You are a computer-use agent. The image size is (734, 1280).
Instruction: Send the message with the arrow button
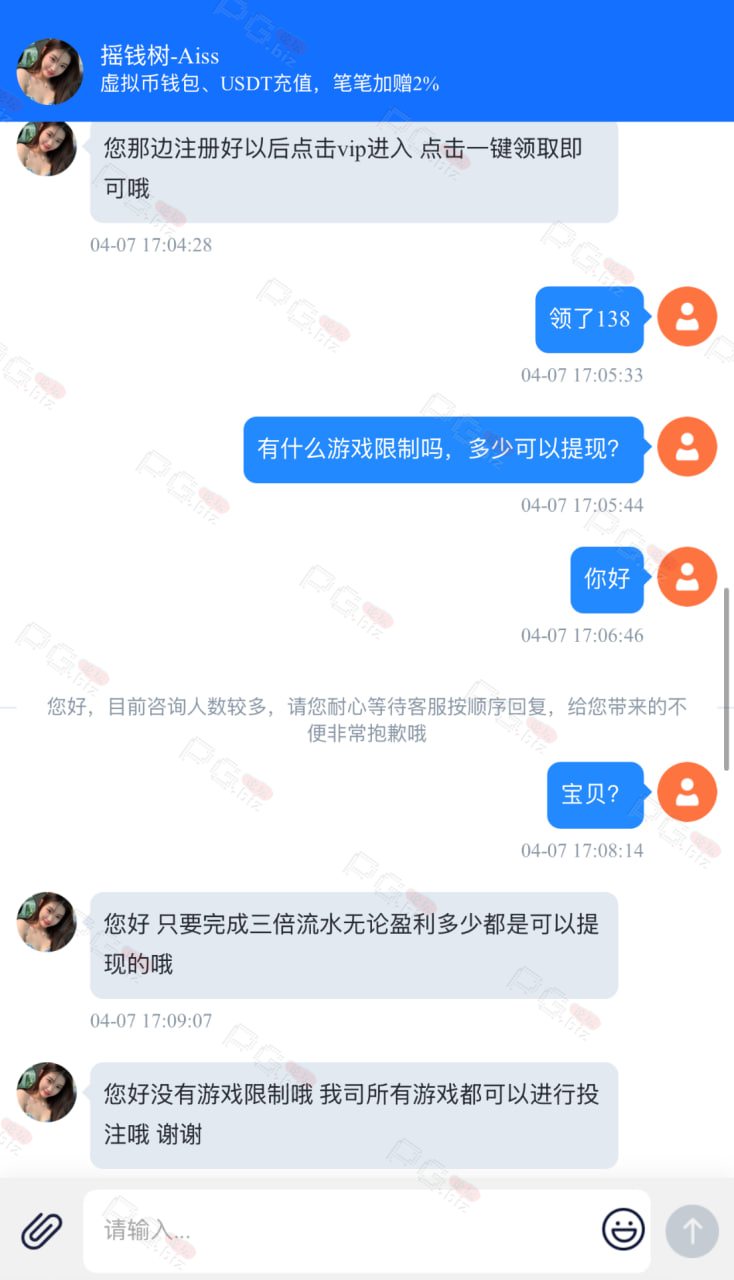(x=692, y=1230)
